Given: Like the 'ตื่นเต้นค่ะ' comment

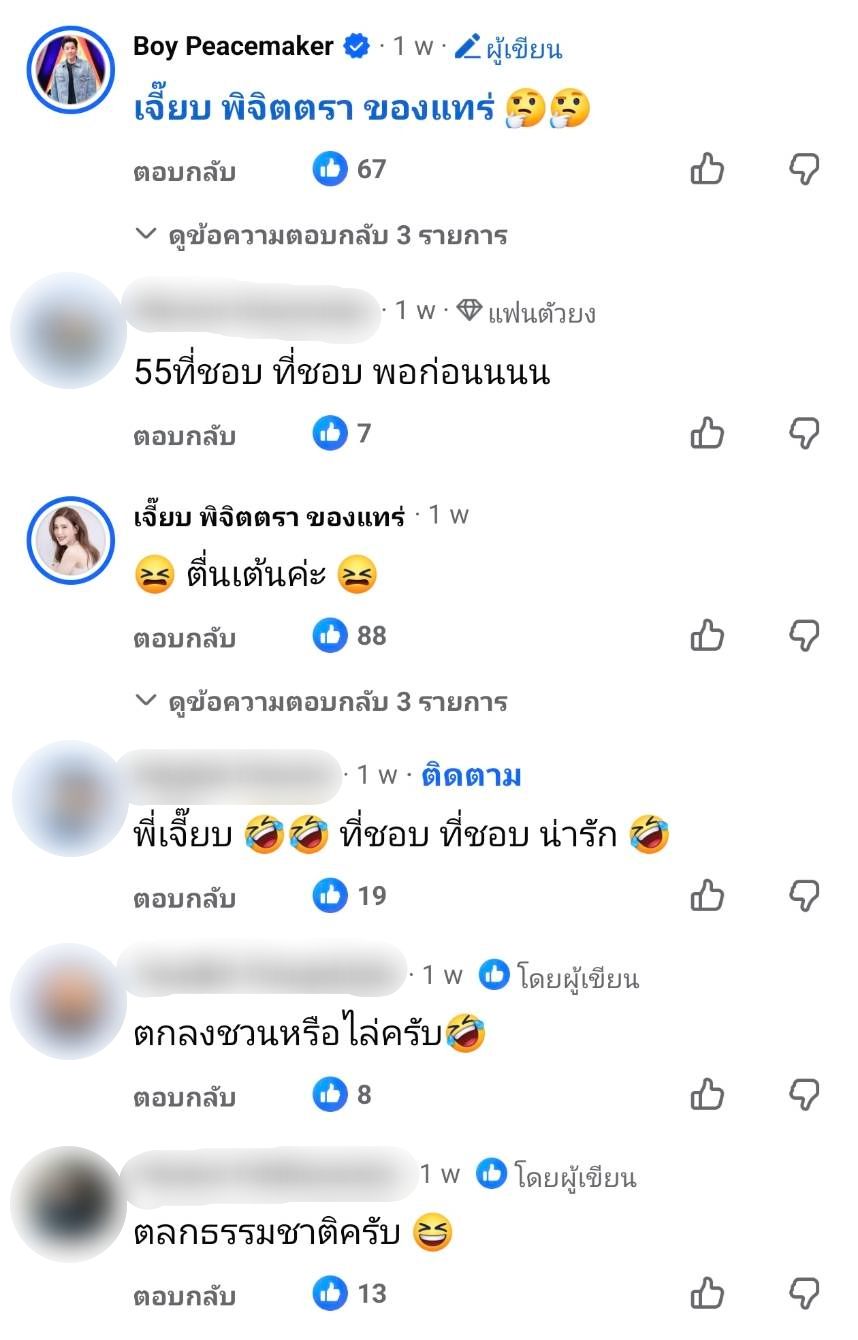Looking at the screenshot, I should coord(707,636).
